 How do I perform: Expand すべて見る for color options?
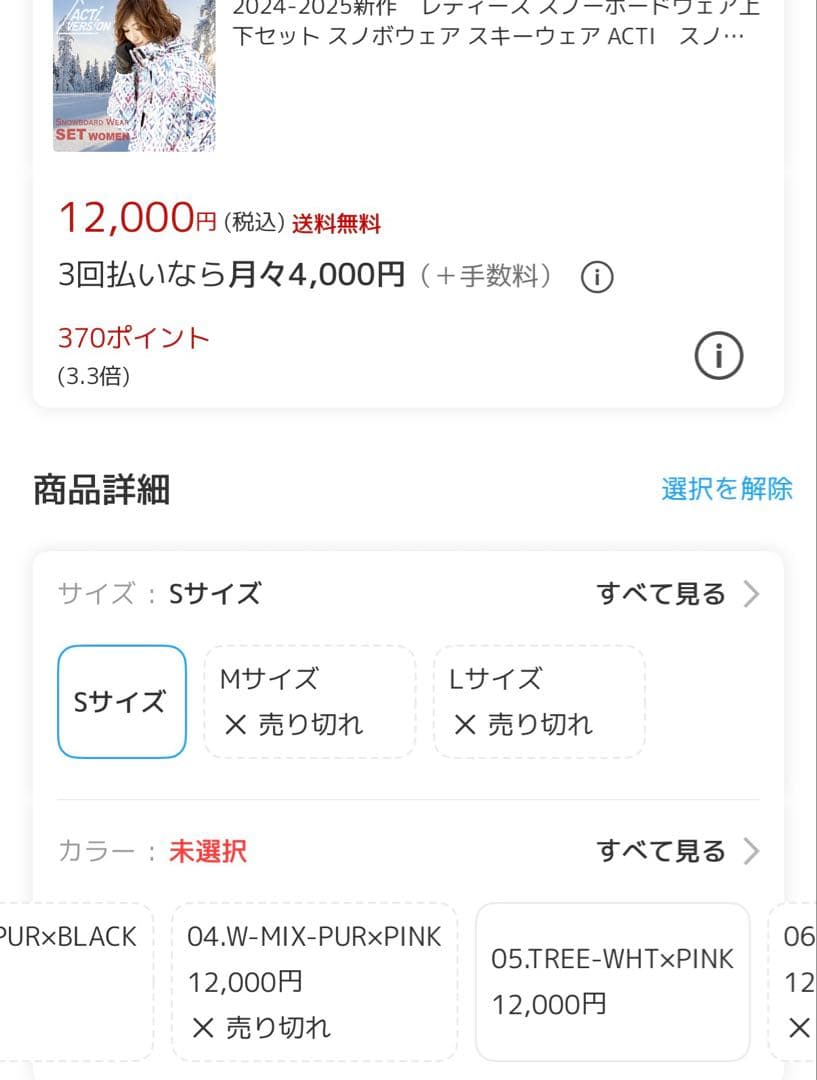pyautogui.click(x=662, y=851)
